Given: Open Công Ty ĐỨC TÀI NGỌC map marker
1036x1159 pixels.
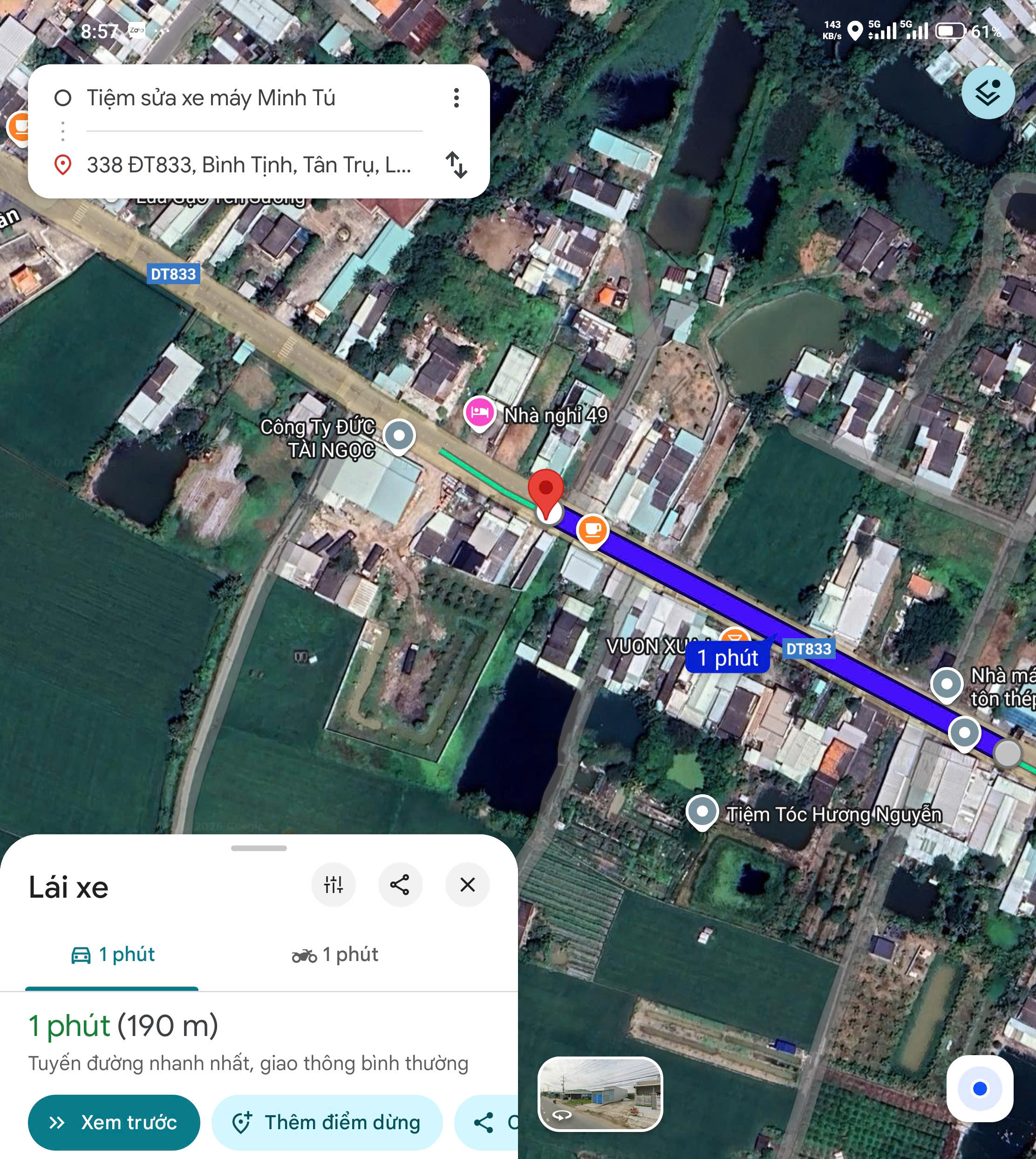Looking at the screenshot, I should coord(399,436).
